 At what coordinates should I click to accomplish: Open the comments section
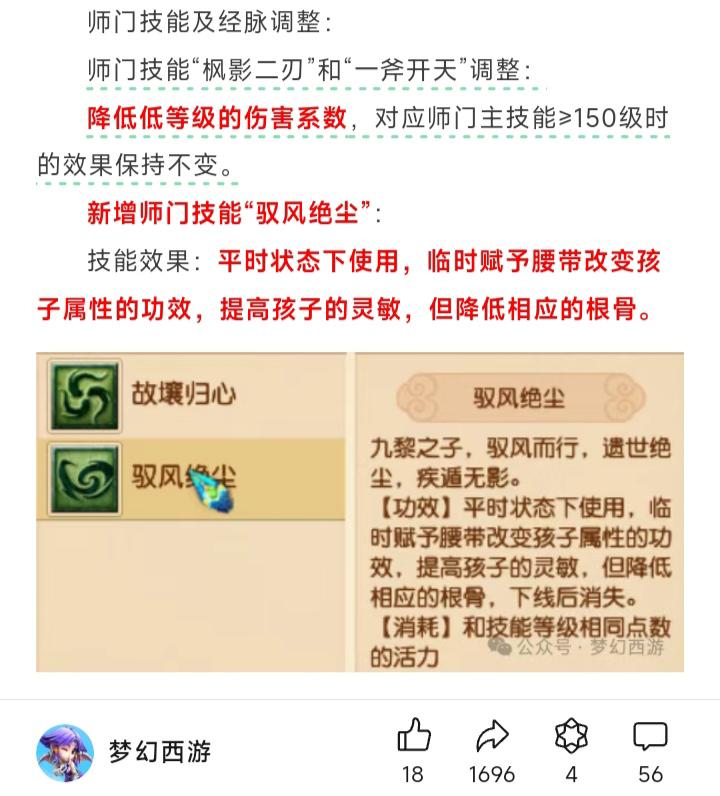(x=650, y=739)
